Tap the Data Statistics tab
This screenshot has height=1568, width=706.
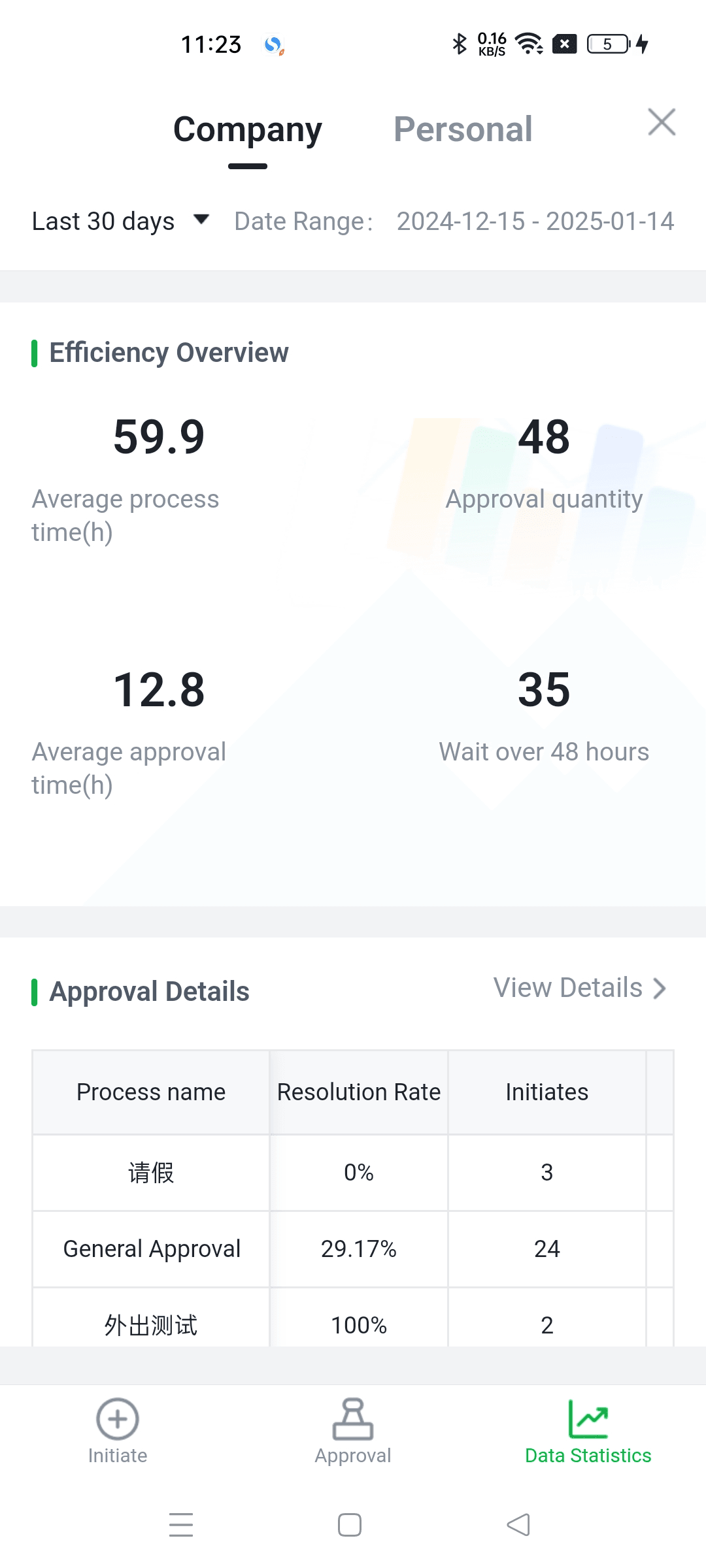(x=588, y=1431)
